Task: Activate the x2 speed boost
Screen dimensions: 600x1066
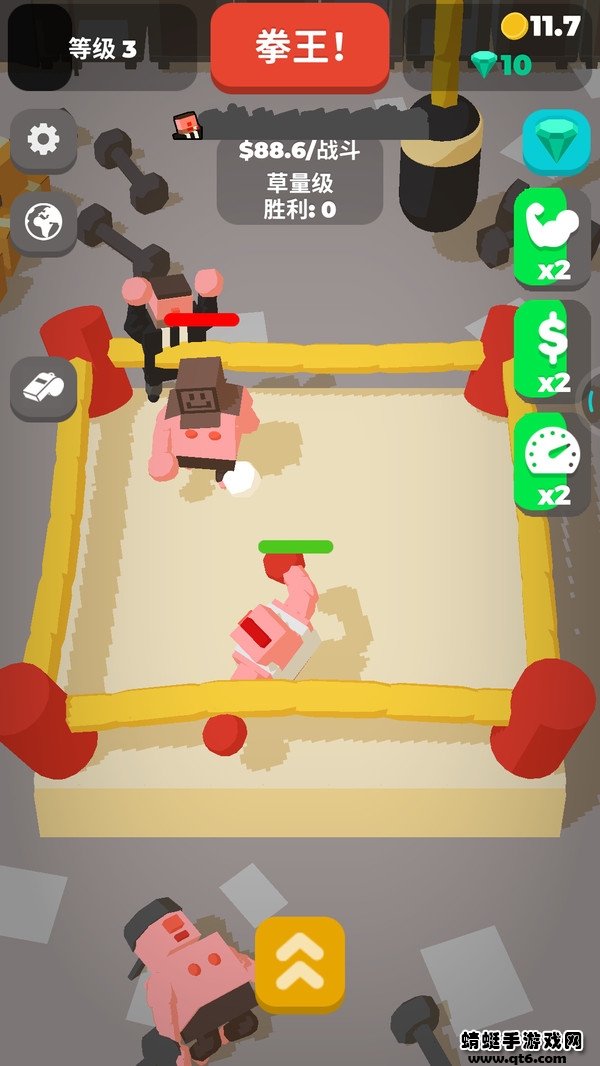Action: [551, 463]
